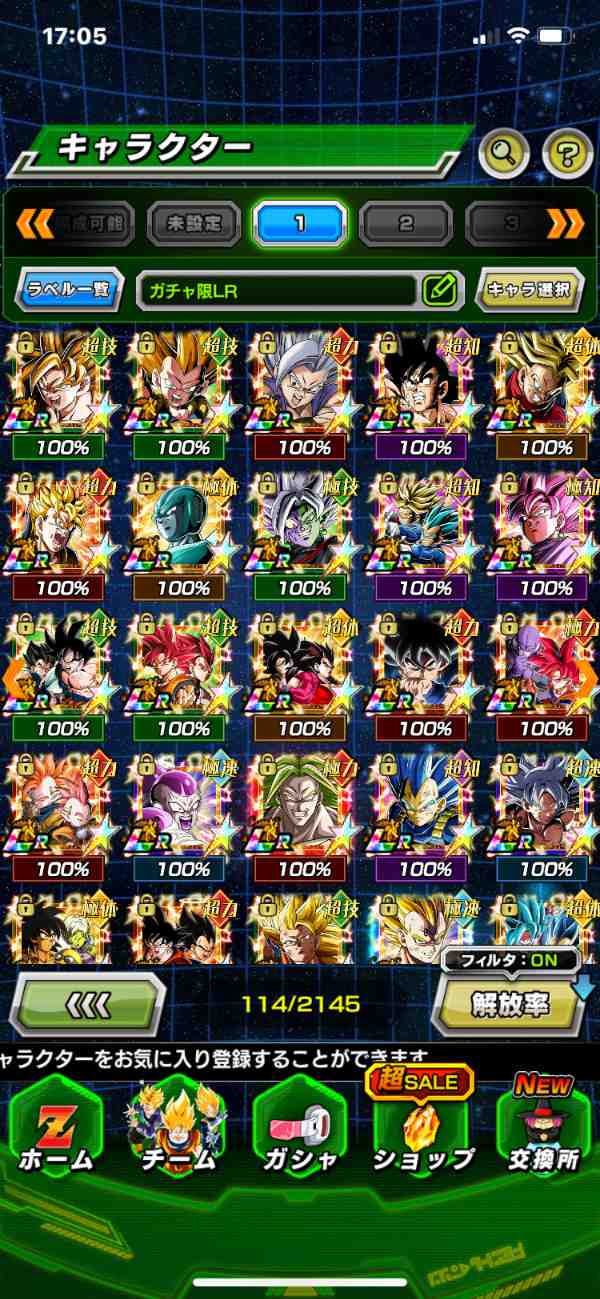Open the magnifier search icon
Screen dimensions: 600x1299
tap(505, 153)
